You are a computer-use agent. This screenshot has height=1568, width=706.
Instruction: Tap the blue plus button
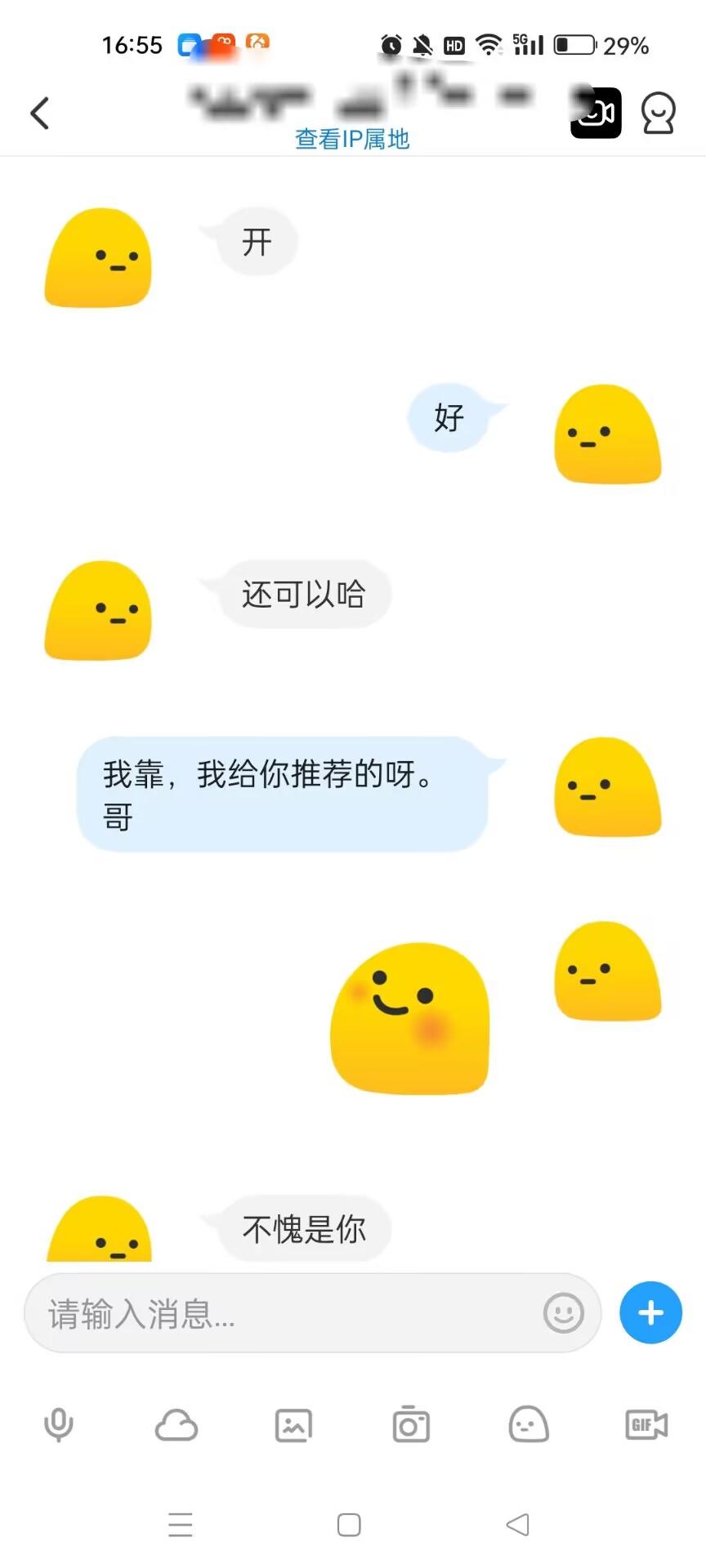[650, 1312]
